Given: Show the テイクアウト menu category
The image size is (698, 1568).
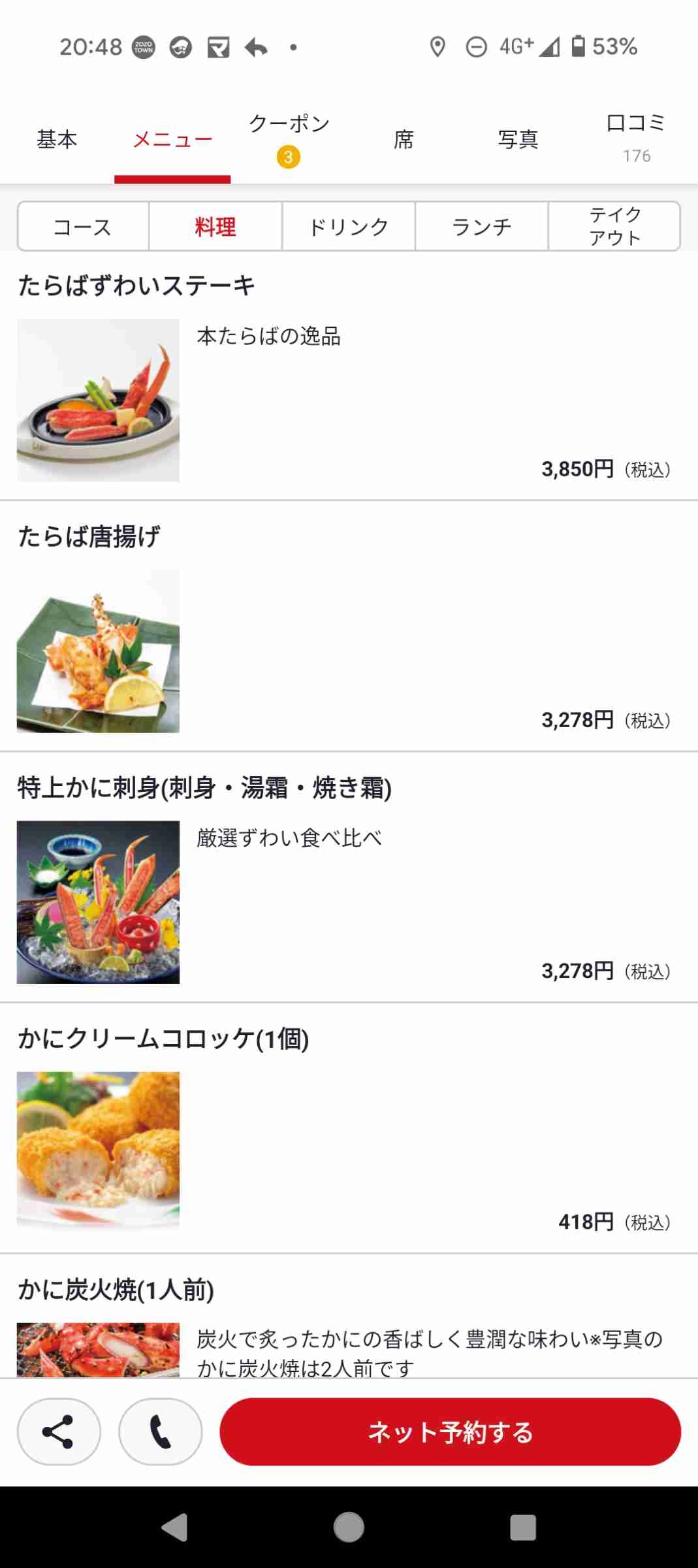Looking at the screenshot, I should point(614,227).
